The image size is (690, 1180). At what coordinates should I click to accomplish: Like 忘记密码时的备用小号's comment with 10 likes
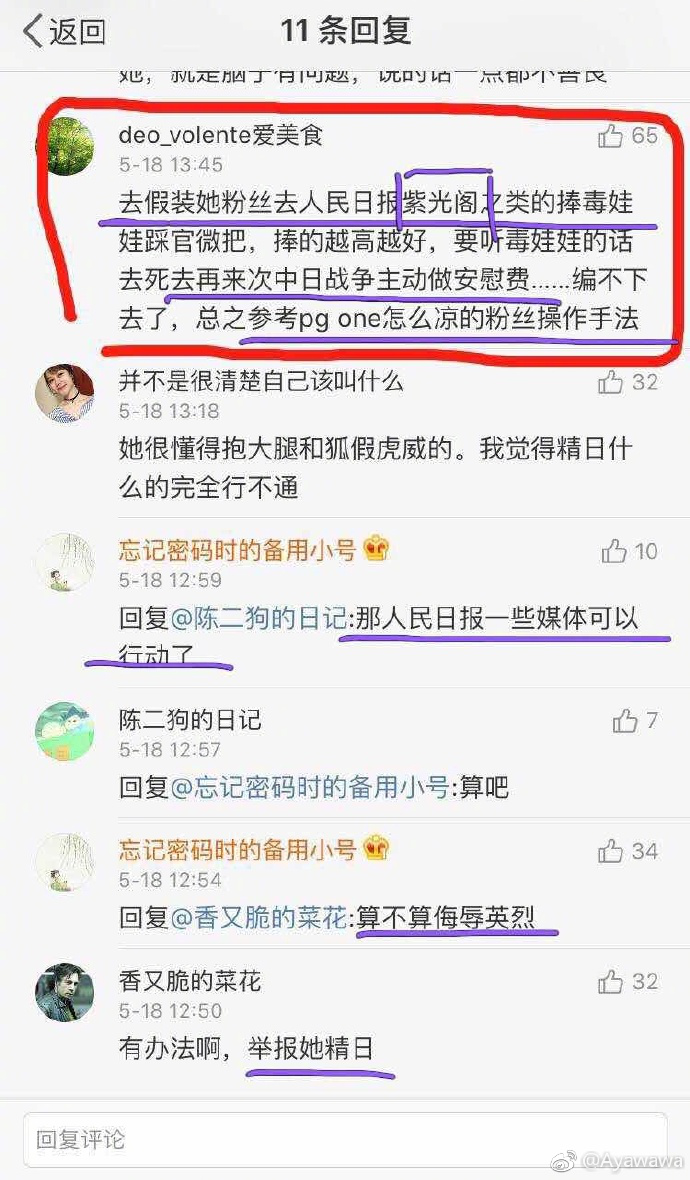[613, 551]
